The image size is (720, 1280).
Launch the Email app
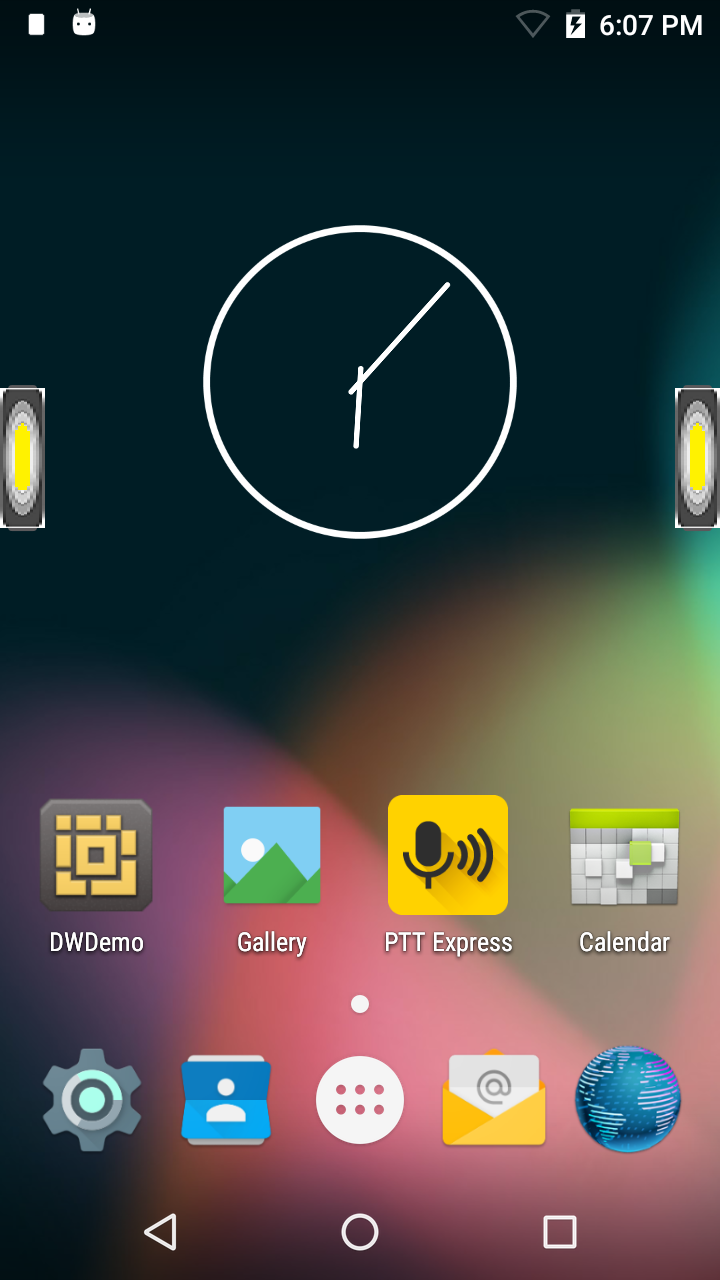coord(494,1098)
